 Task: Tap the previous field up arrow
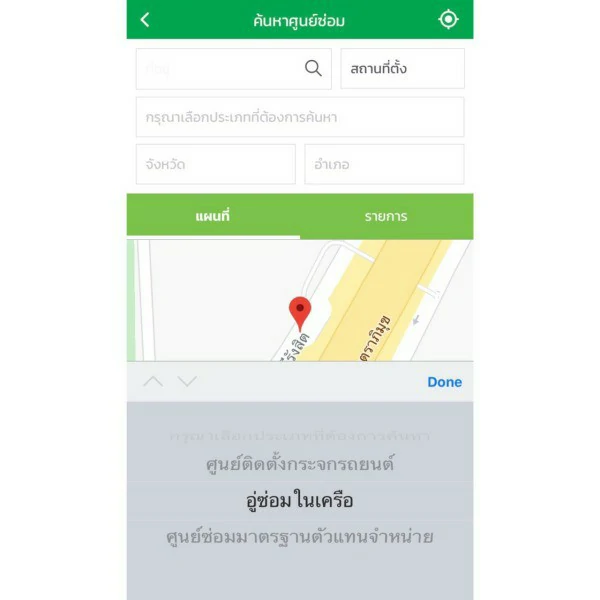pos(153,382)
